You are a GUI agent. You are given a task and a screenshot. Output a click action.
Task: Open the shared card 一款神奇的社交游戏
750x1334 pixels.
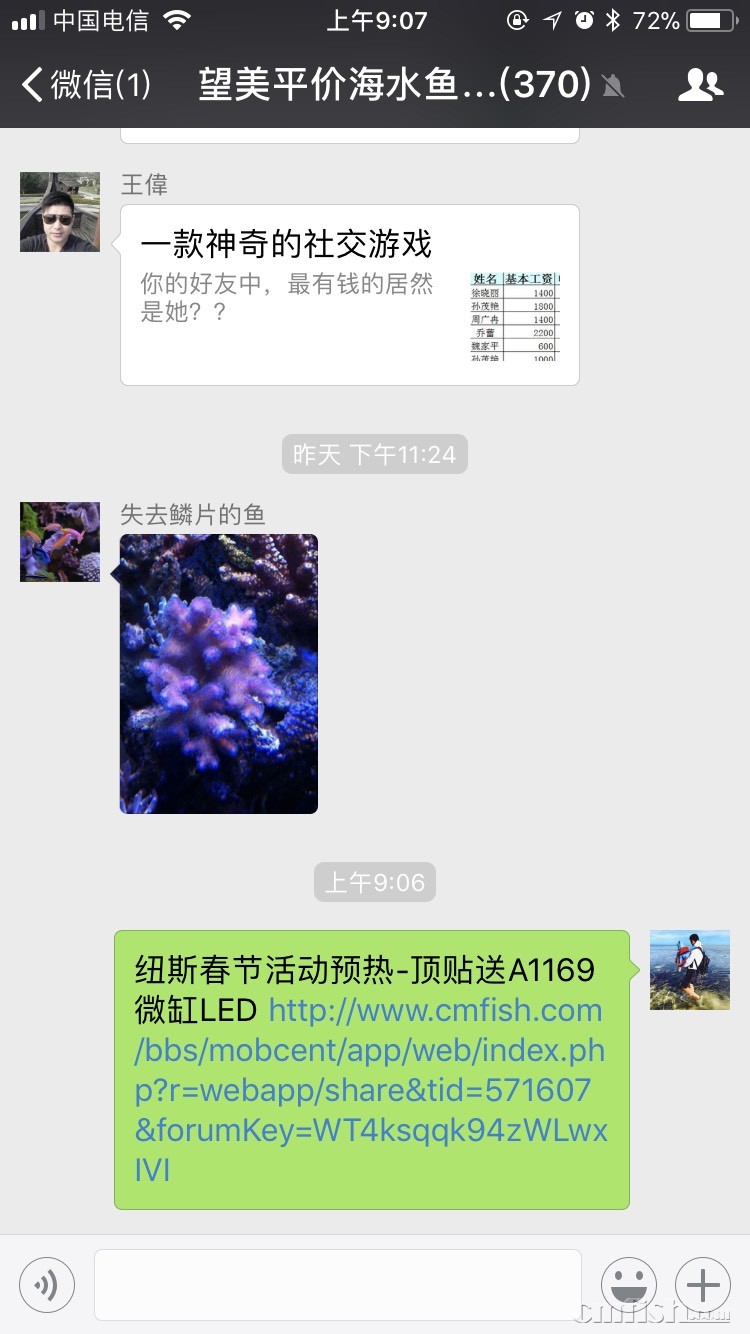(x=349, y=294)
